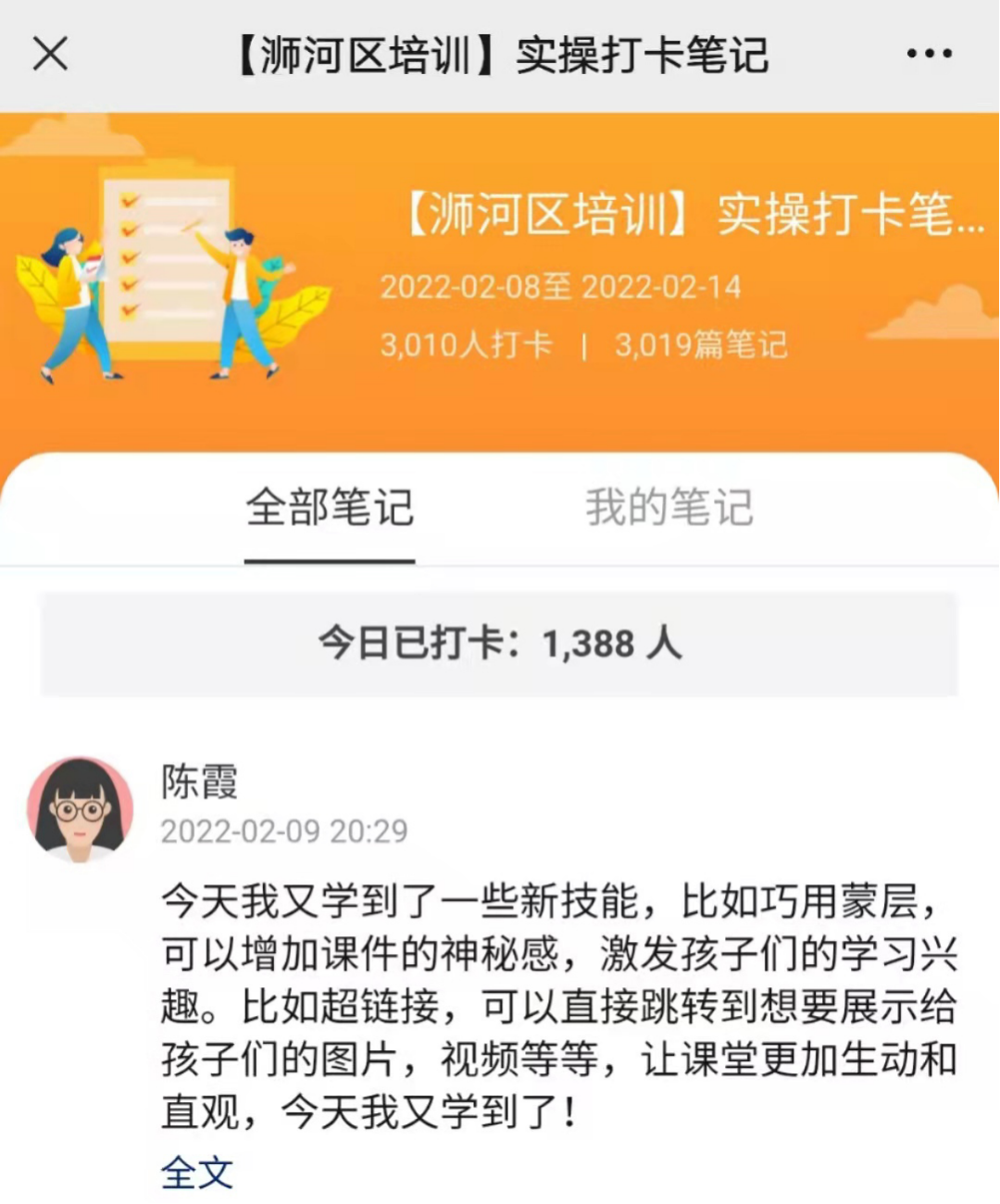Open 陈霞's profile avatar
The width and height of the screenshot is (1000, 1204).
click(81, 809)
